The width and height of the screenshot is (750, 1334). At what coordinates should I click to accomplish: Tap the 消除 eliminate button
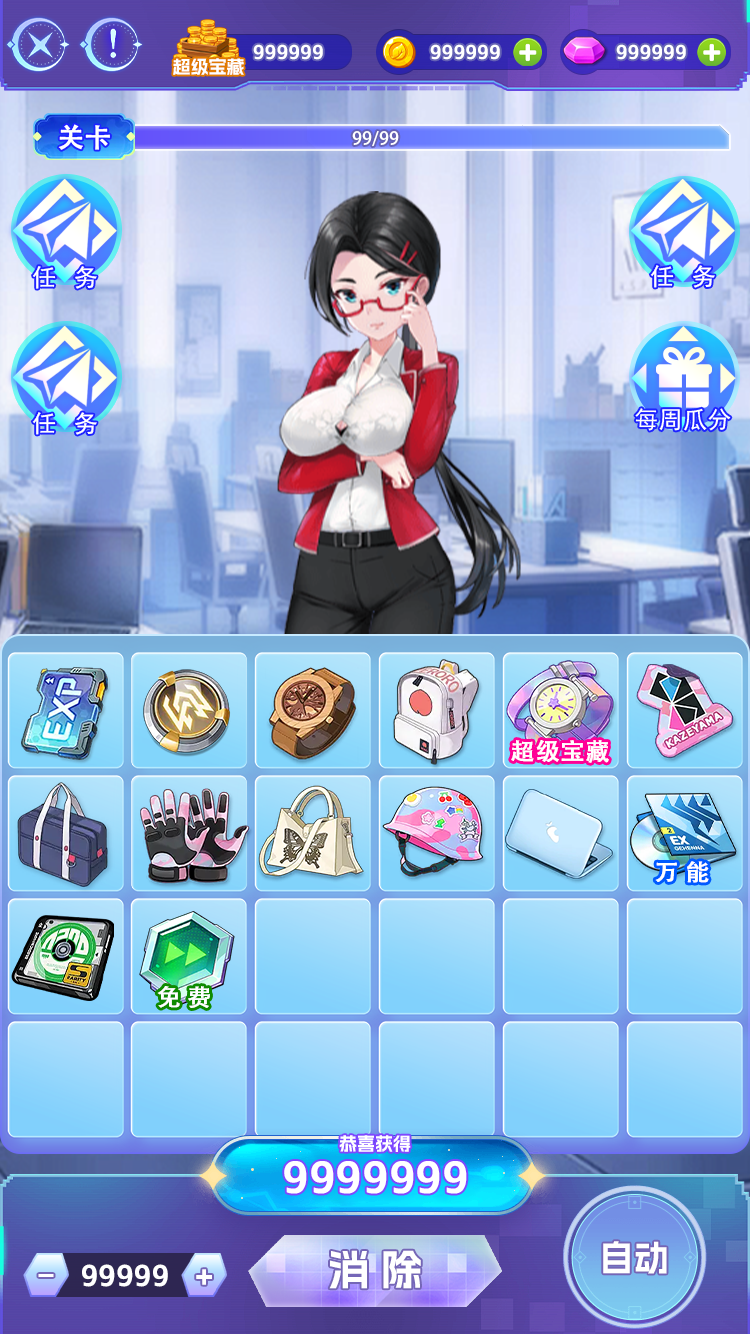click(x=375, y=1271)
